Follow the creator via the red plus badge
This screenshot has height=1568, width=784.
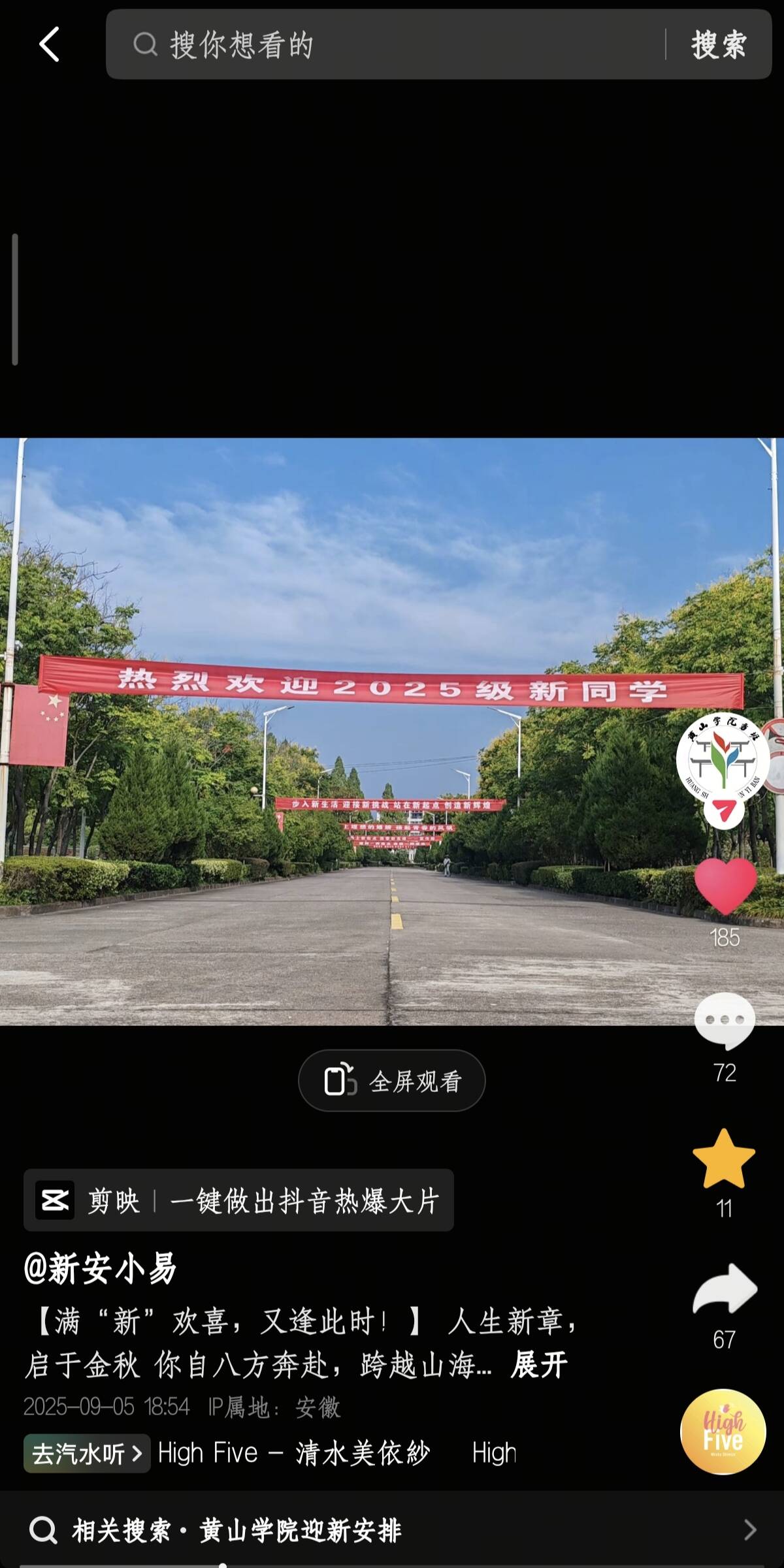(x=723, y=812)
